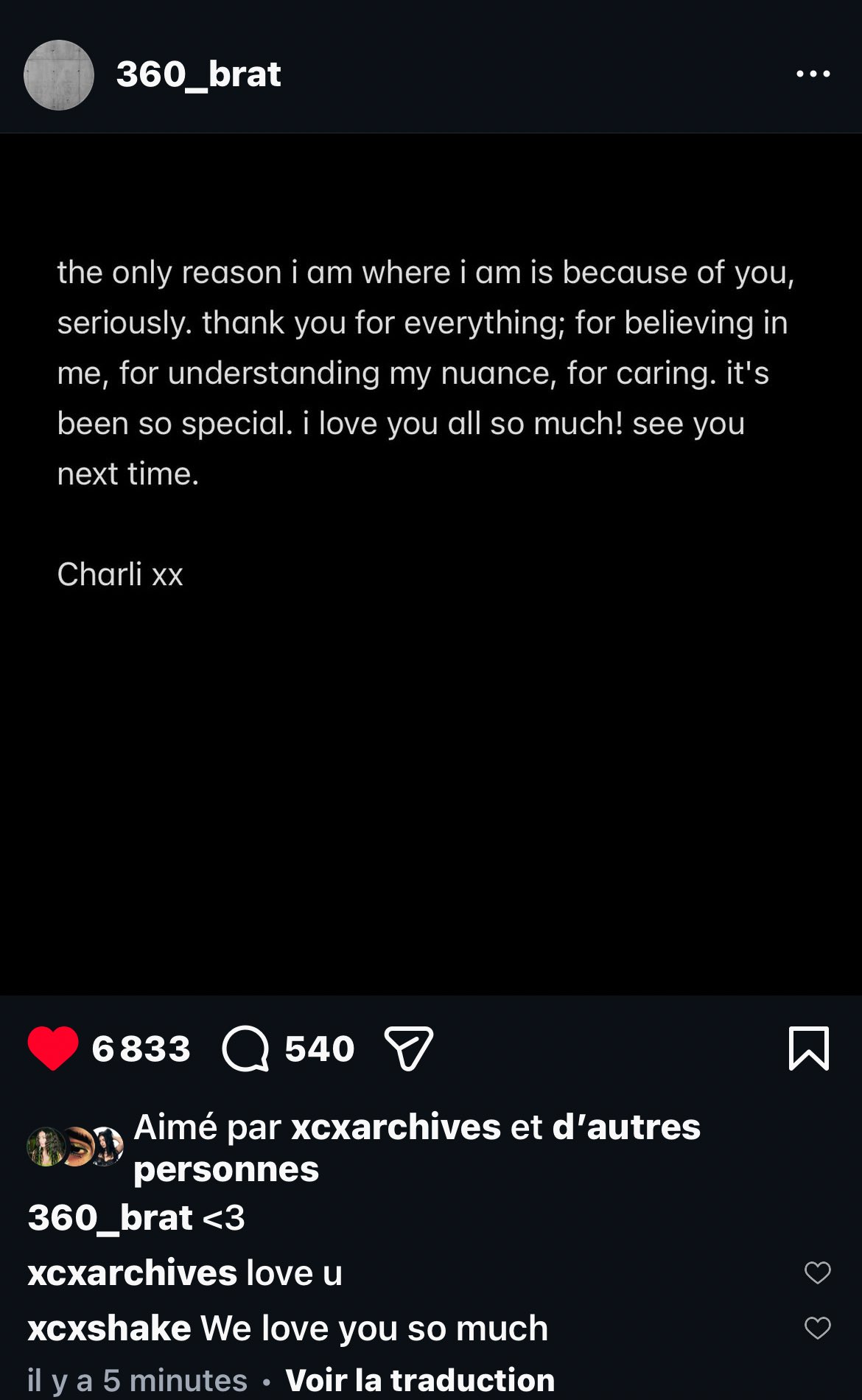Like the xcxshake comment
The height and width of the screenshot is (1400, 862).
click(817, 1328)
